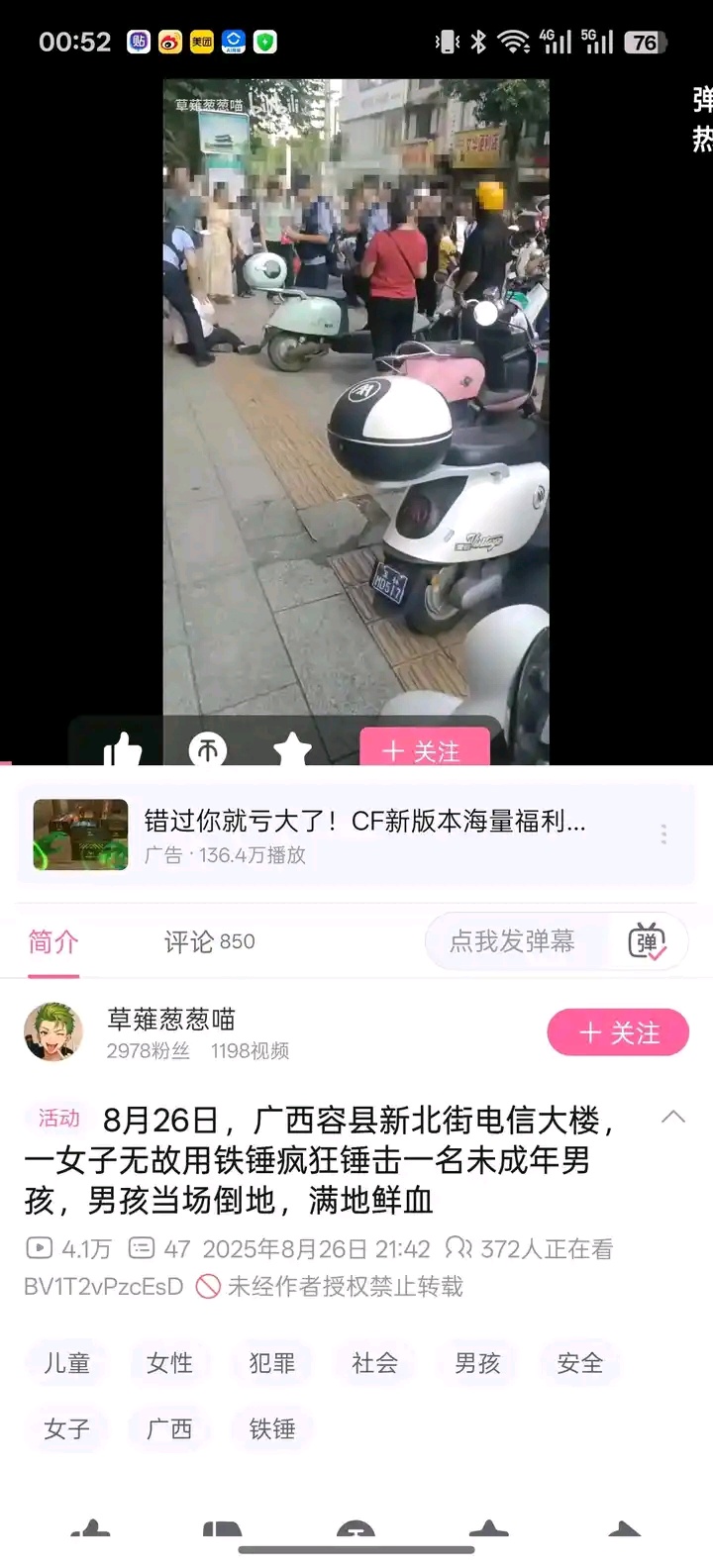Open the ad's three-dot options menu
The height and width of the screenshot is (1568, 713).
click(663, 834)
